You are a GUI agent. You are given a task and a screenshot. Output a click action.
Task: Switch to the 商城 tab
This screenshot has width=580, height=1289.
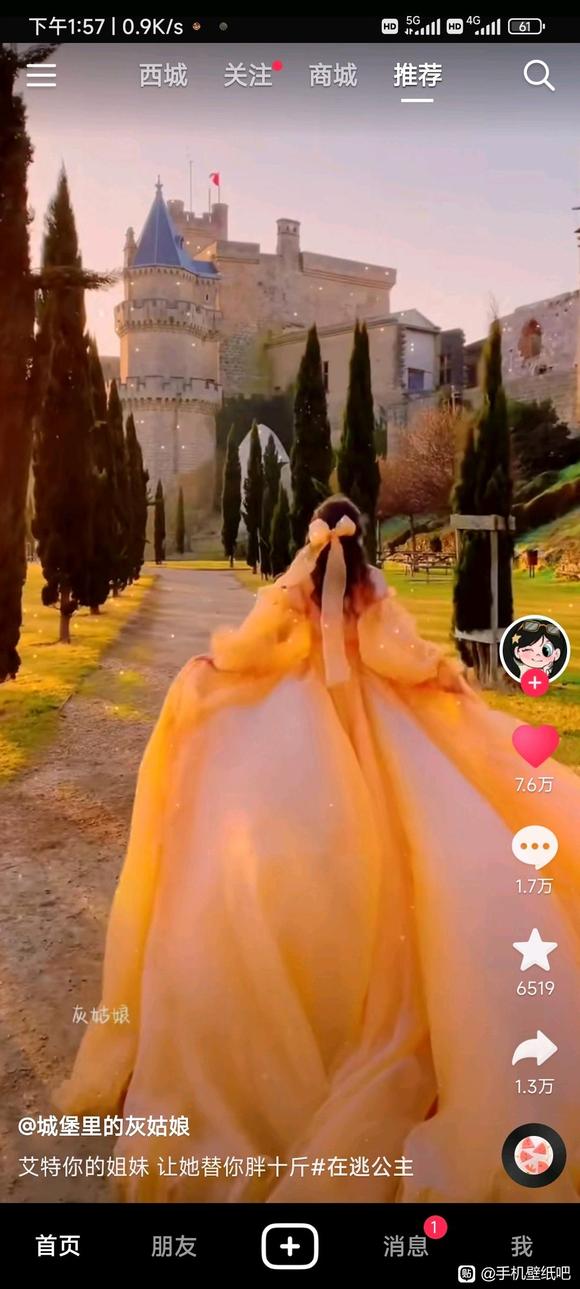pos(333,75)
